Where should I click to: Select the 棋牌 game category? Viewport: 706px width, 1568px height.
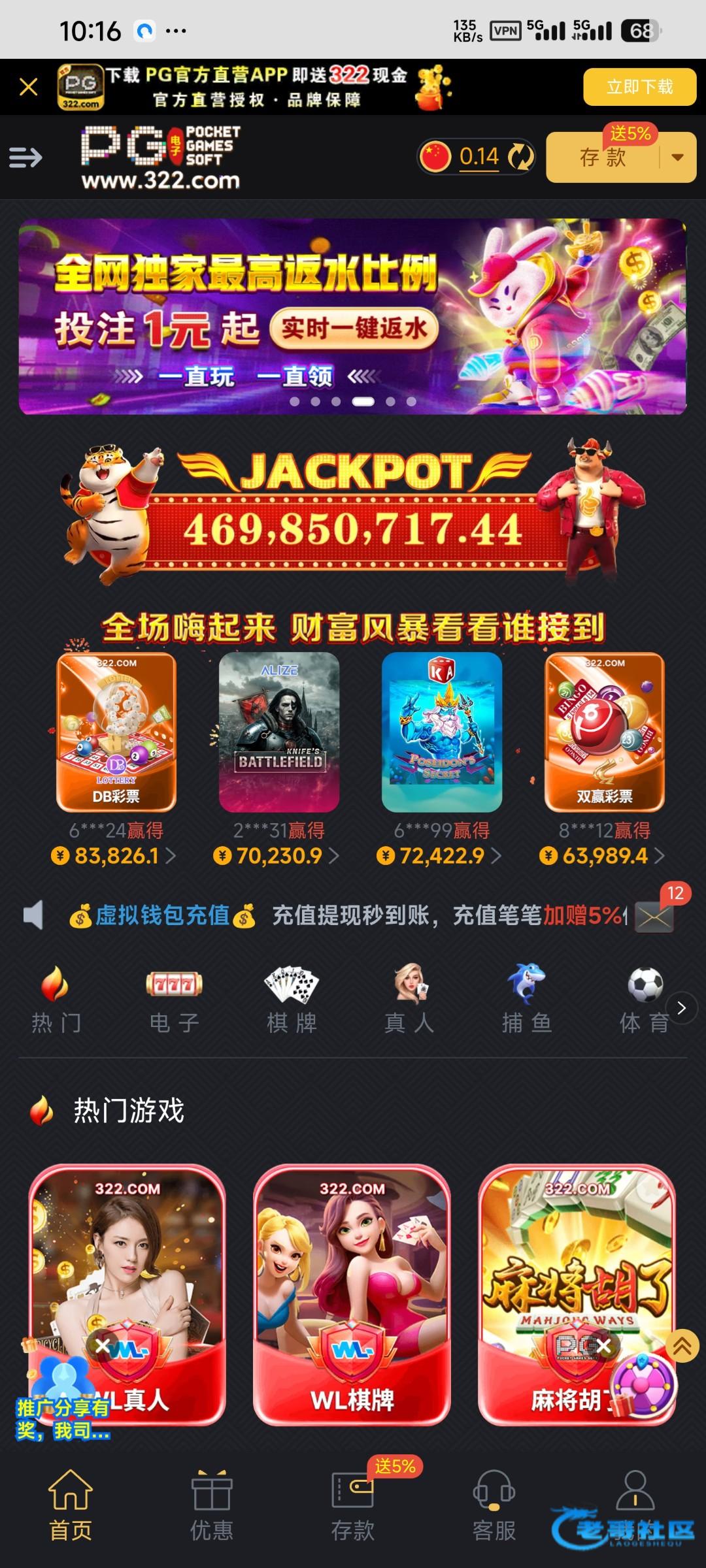[x=292, y=1000]
